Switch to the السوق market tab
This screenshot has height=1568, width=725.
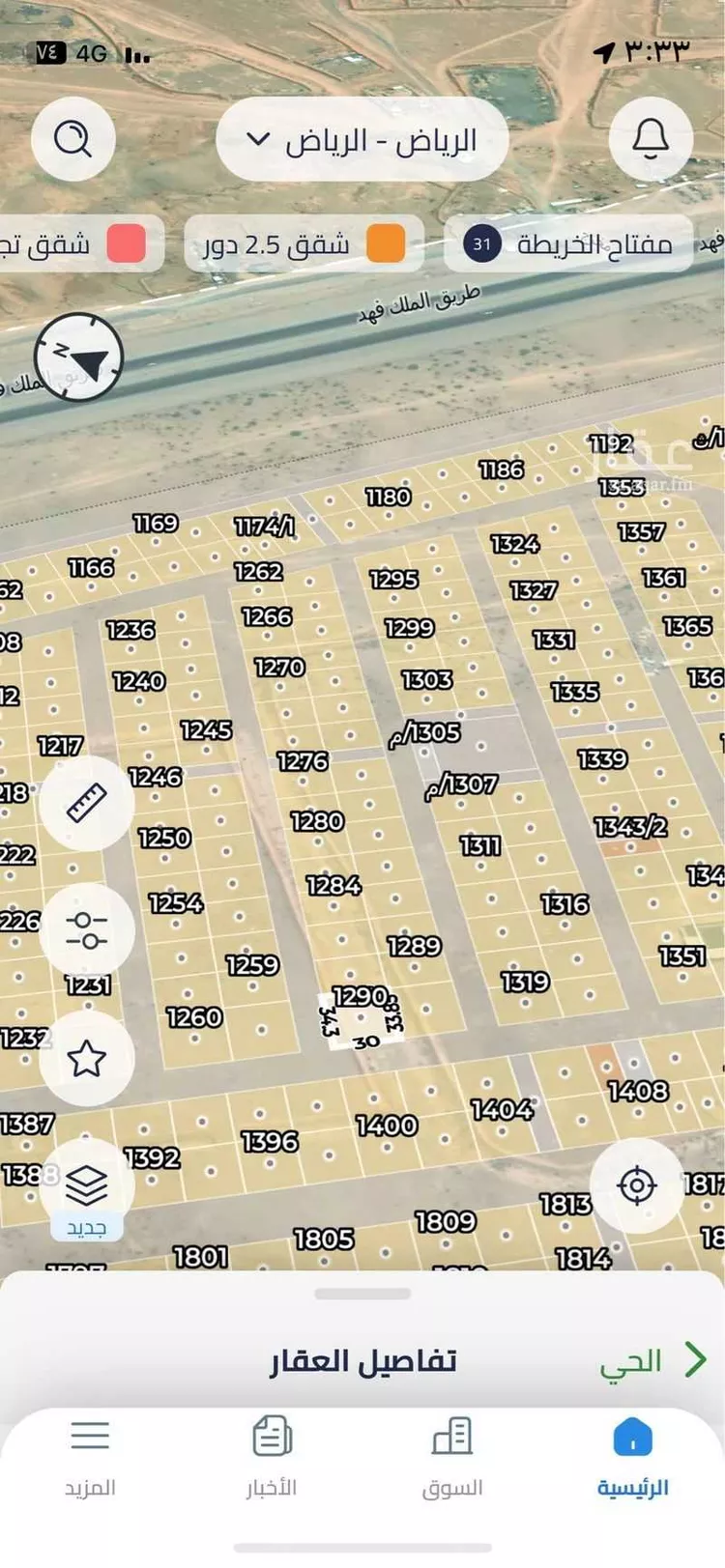click(x=451, y=1459)
